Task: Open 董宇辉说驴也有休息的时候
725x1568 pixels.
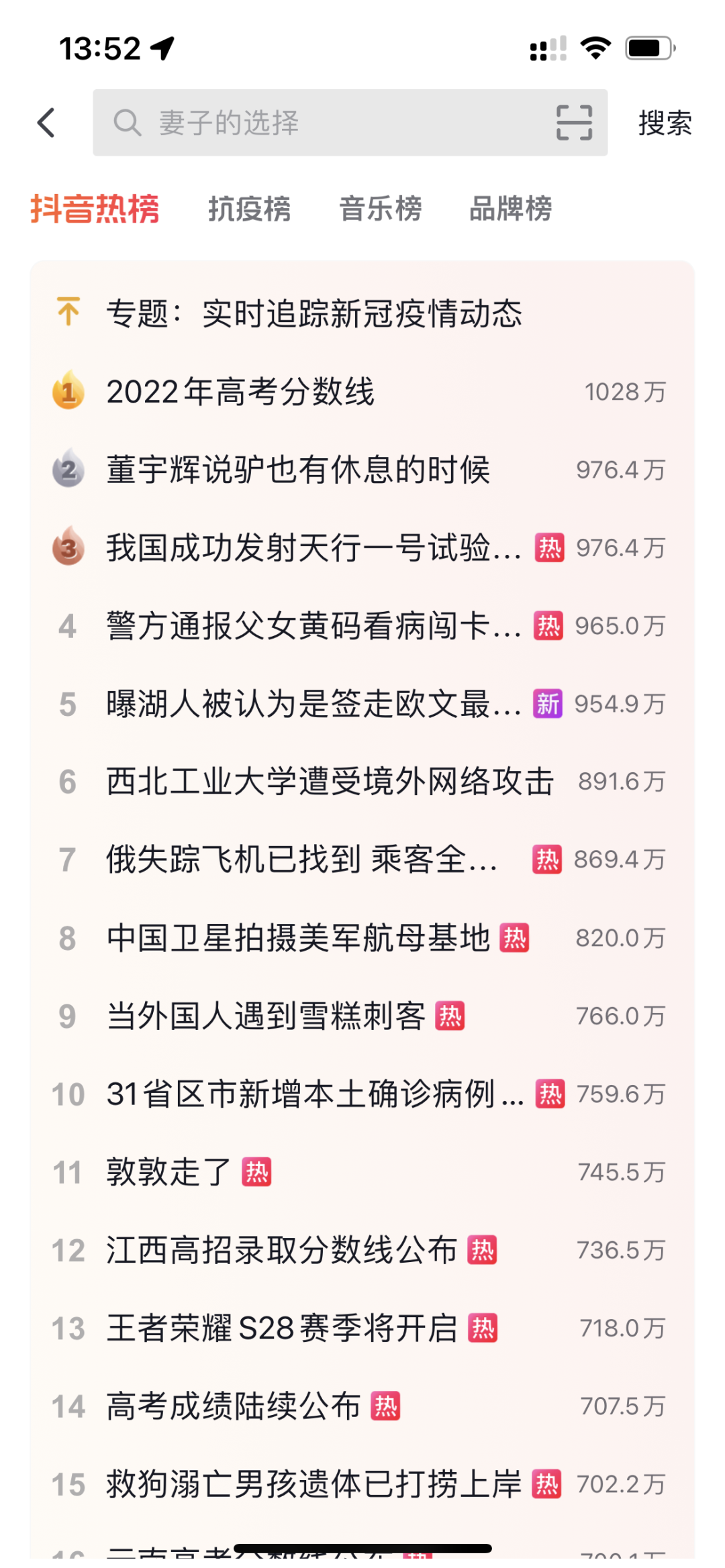Action: pyautogui.click(x=298, y=470)
